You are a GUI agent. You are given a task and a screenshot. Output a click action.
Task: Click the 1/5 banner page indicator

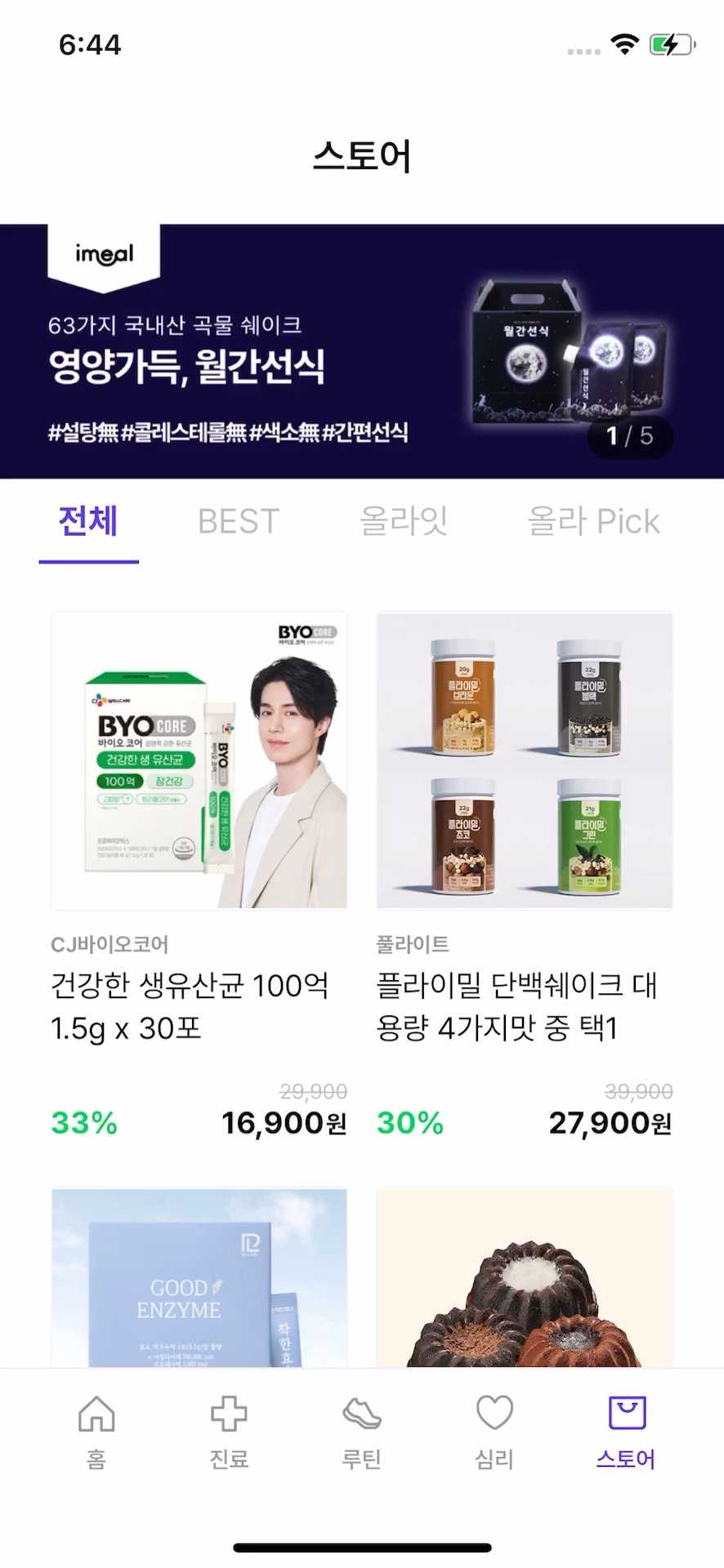pos(629,438)
